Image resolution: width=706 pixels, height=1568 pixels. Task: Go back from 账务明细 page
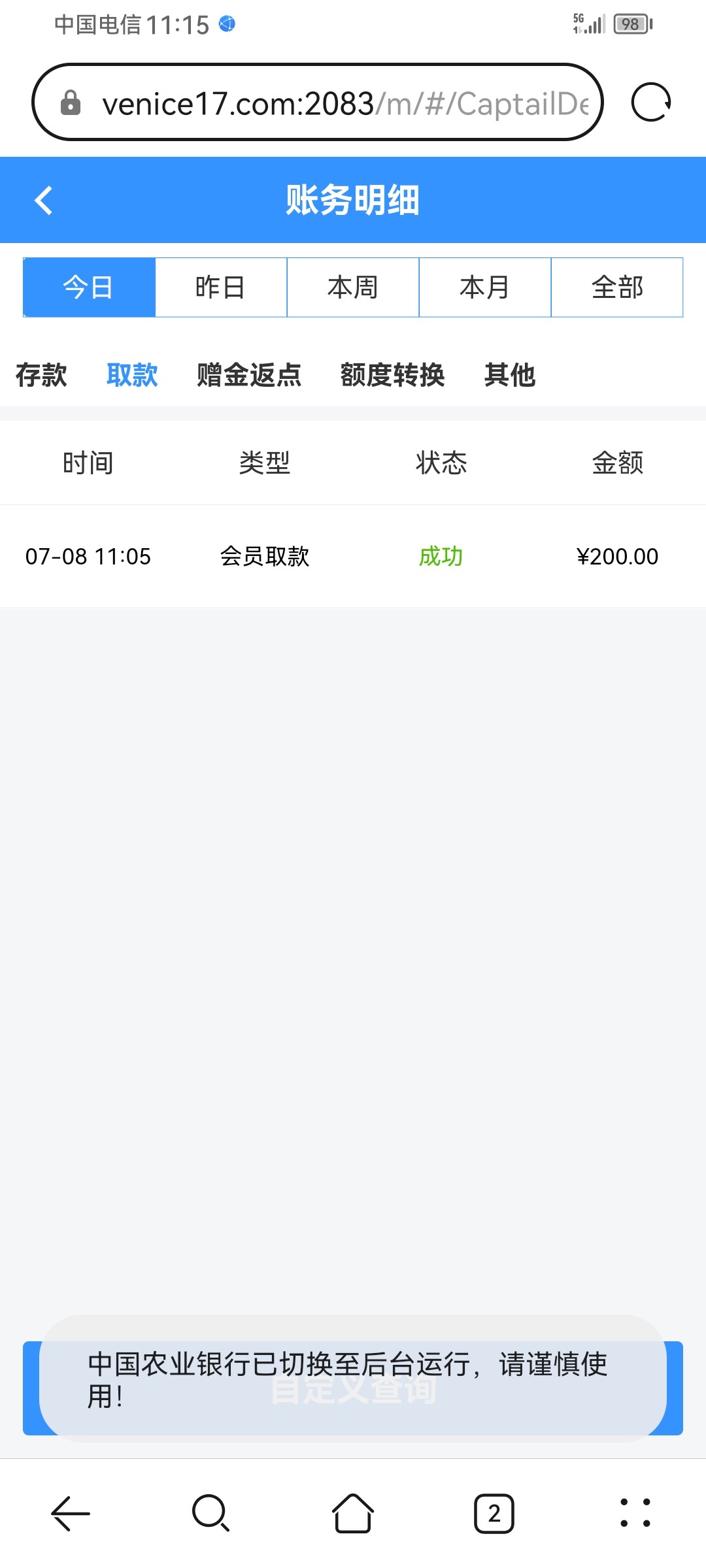(43, 200)
